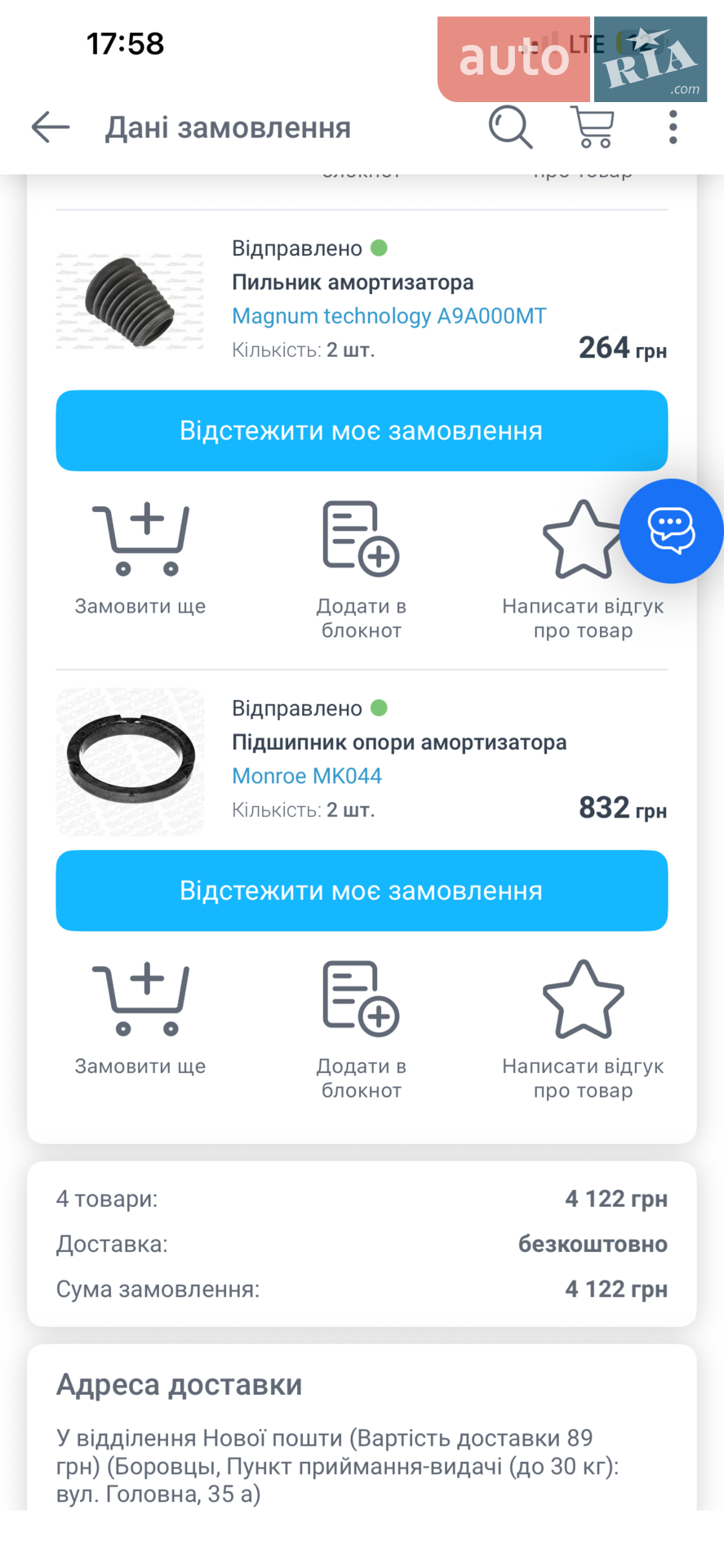Open the shopping cart

click(x=593, y=127)
